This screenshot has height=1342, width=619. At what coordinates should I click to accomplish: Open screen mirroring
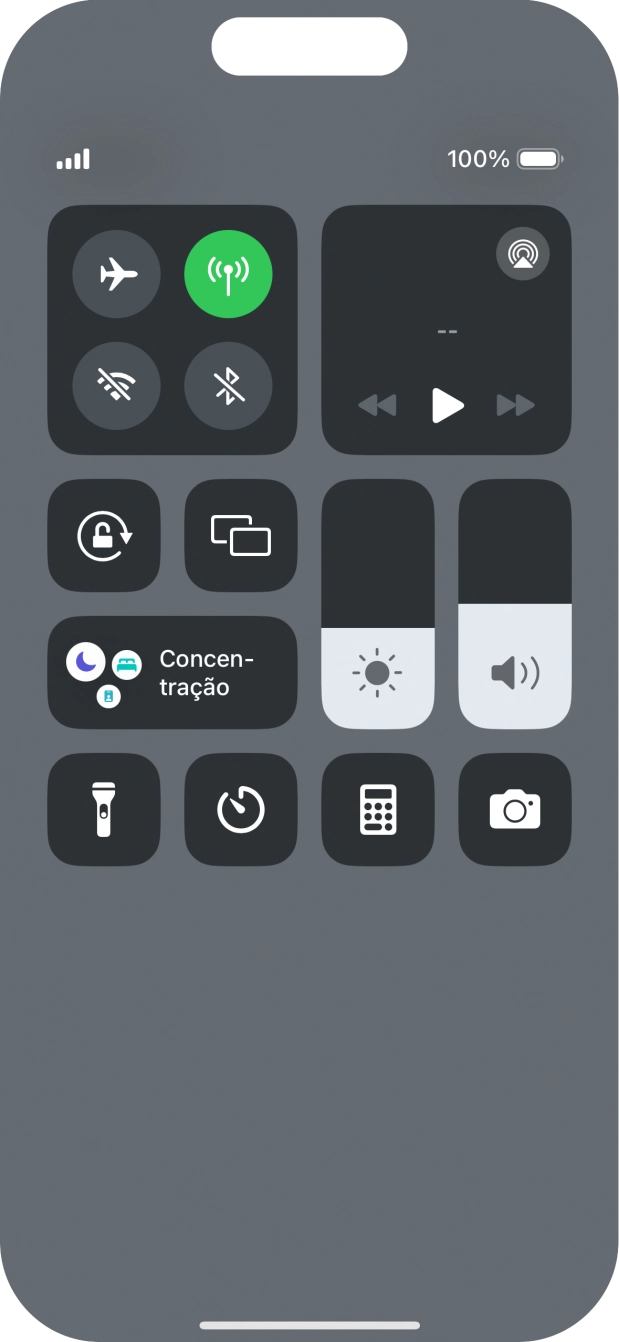point(241,536)
